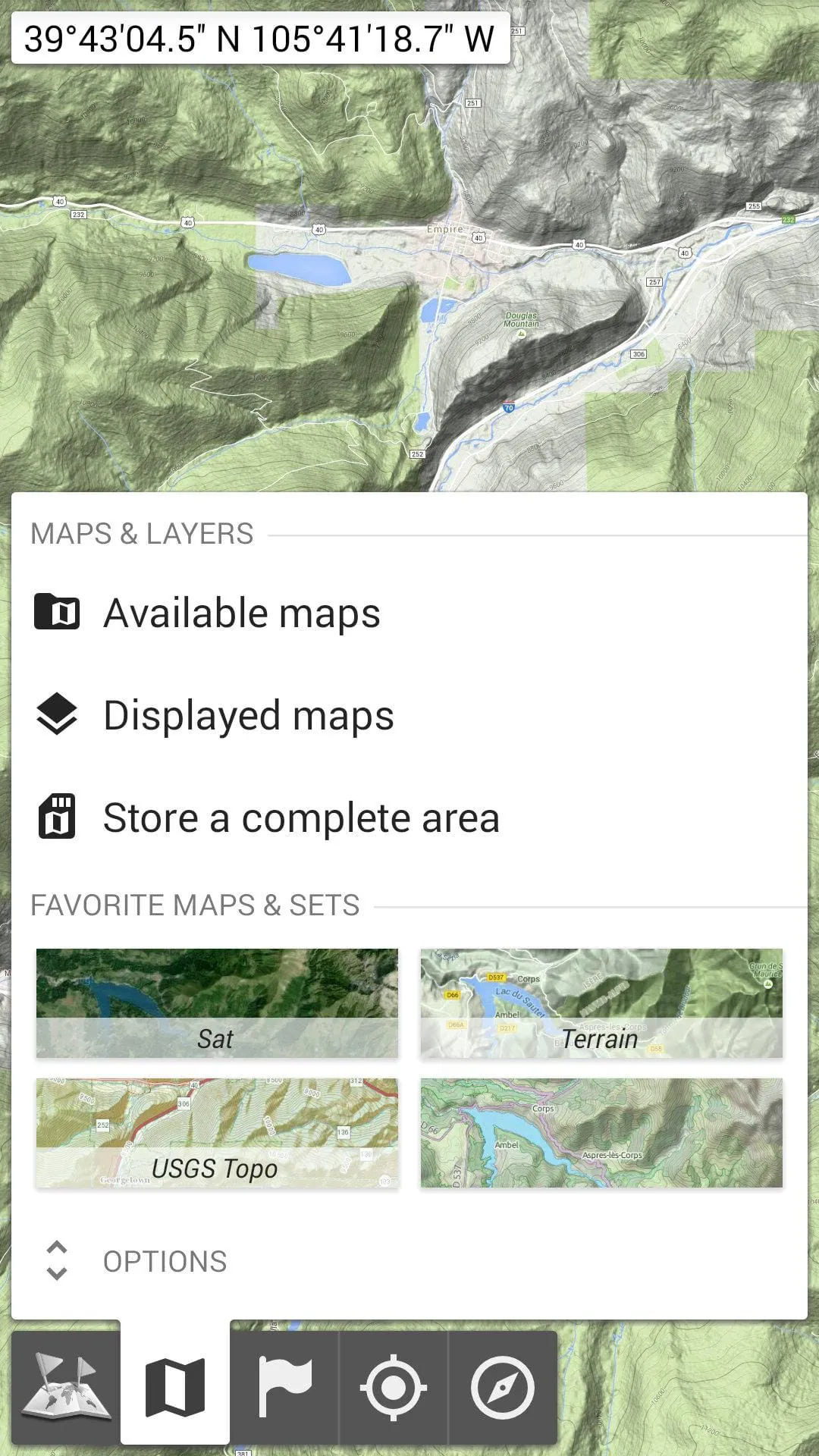The height and width of the screenshot is (1456, 819).
Task: Open the compass menu
Action: pyautogui.click(x=503, y=1387)
